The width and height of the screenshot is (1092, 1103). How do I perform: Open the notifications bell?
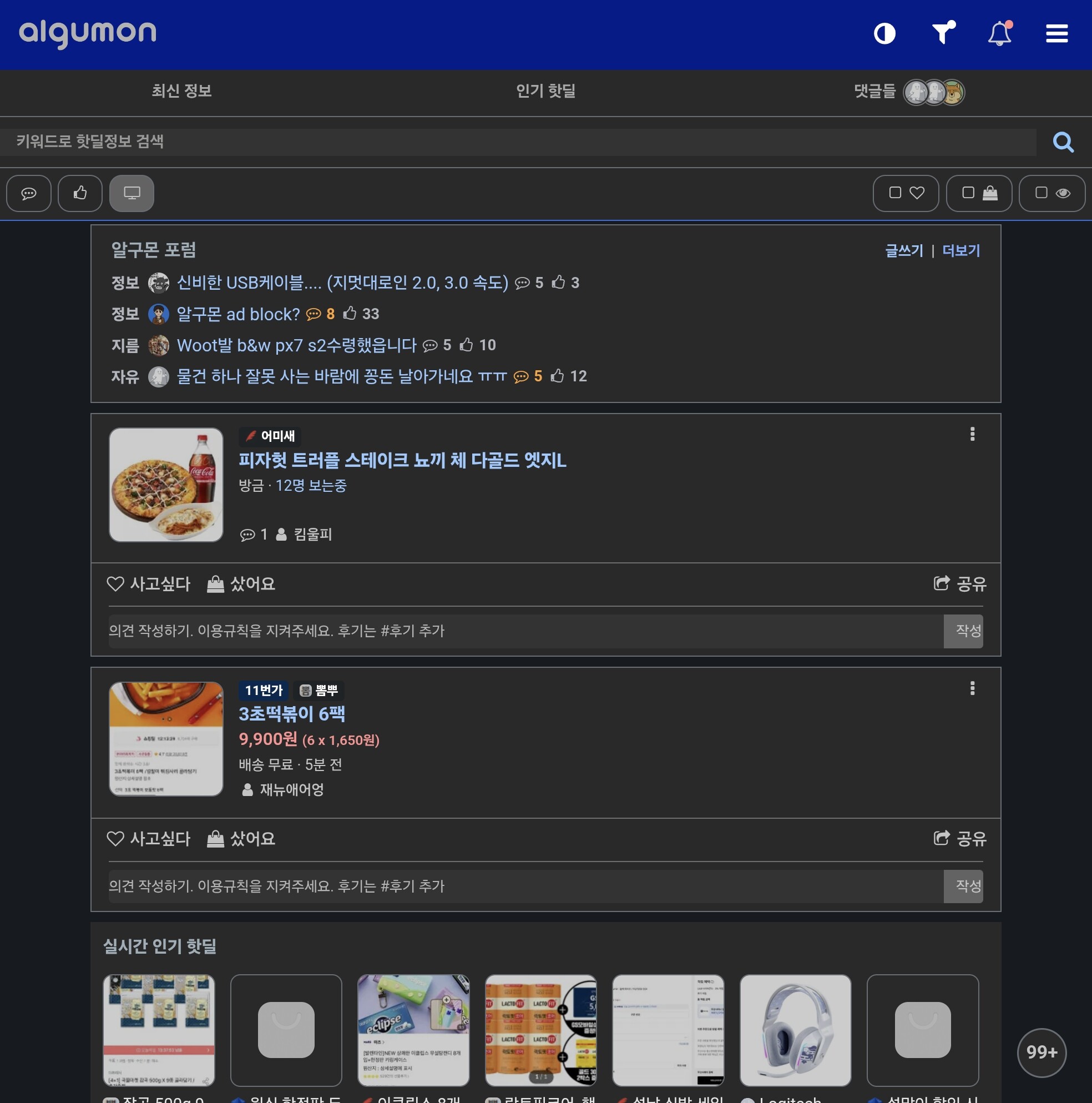pos(999,34)
